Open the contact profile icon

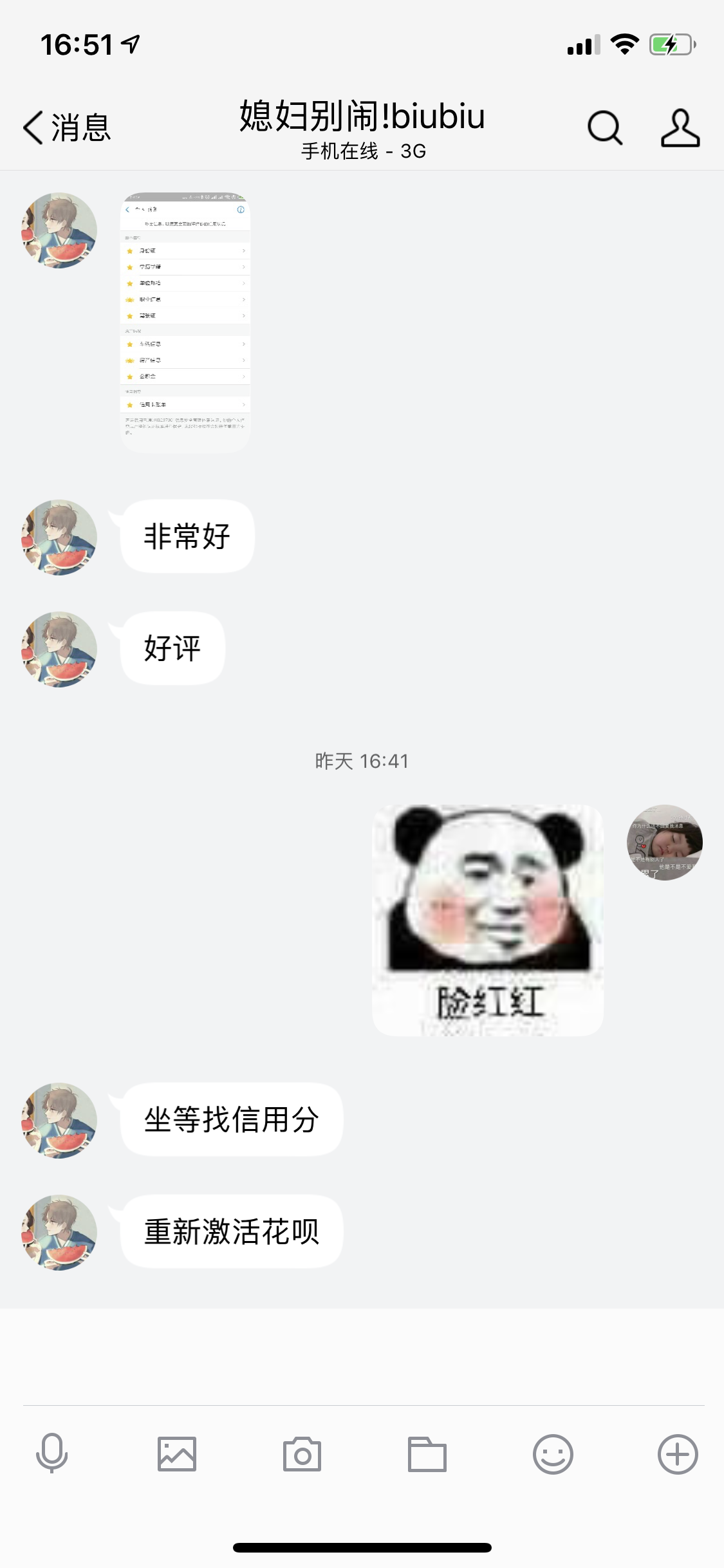[x=680, y=127]
